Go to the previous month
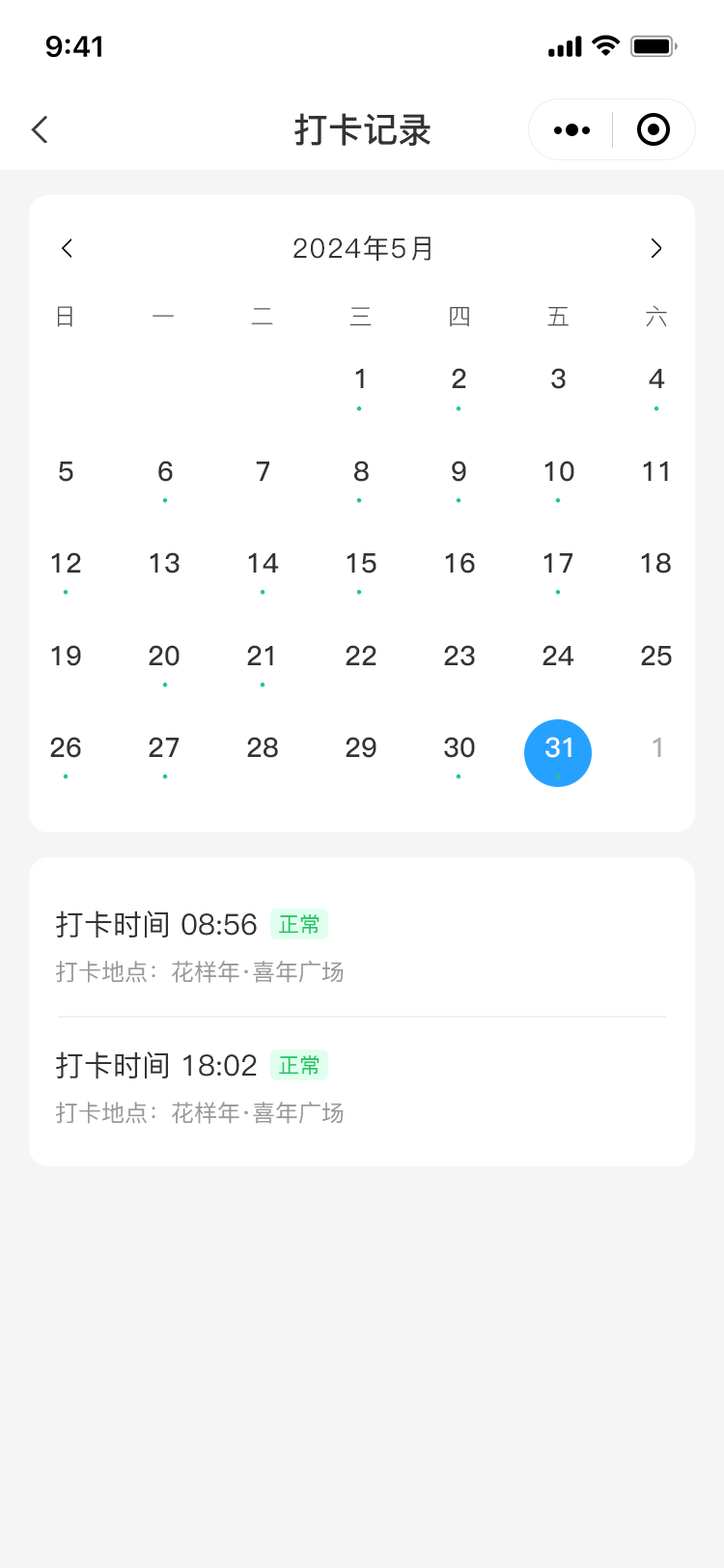This screenshot has height=1568, width=724. (x=67, y=249)
